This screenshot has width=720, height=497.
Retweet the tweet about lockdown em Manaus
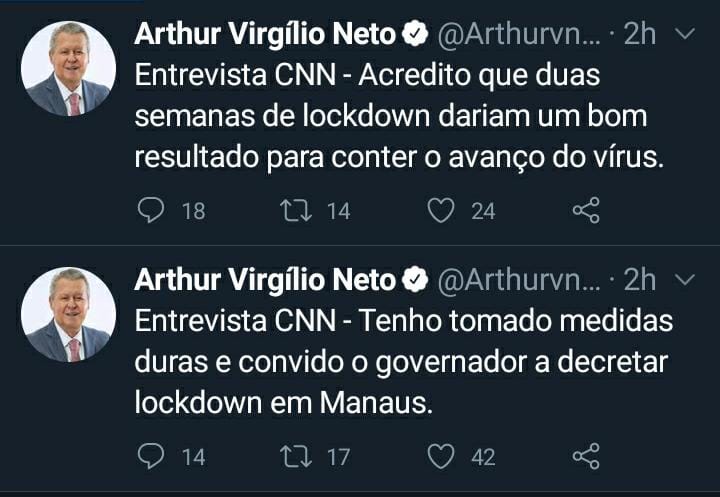tap(295, 457)
